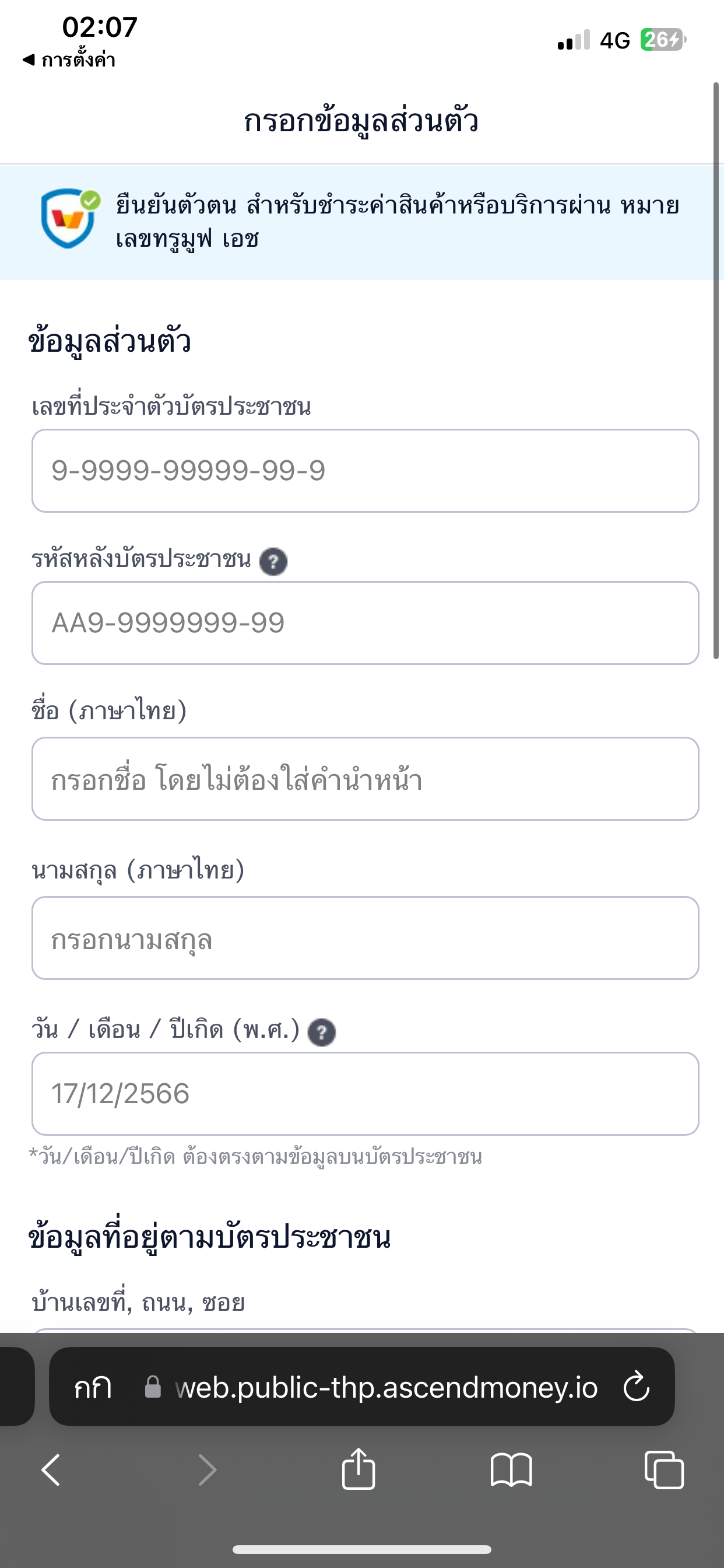Share this page
The image size is (724, 1568).
coord(359,1470)
